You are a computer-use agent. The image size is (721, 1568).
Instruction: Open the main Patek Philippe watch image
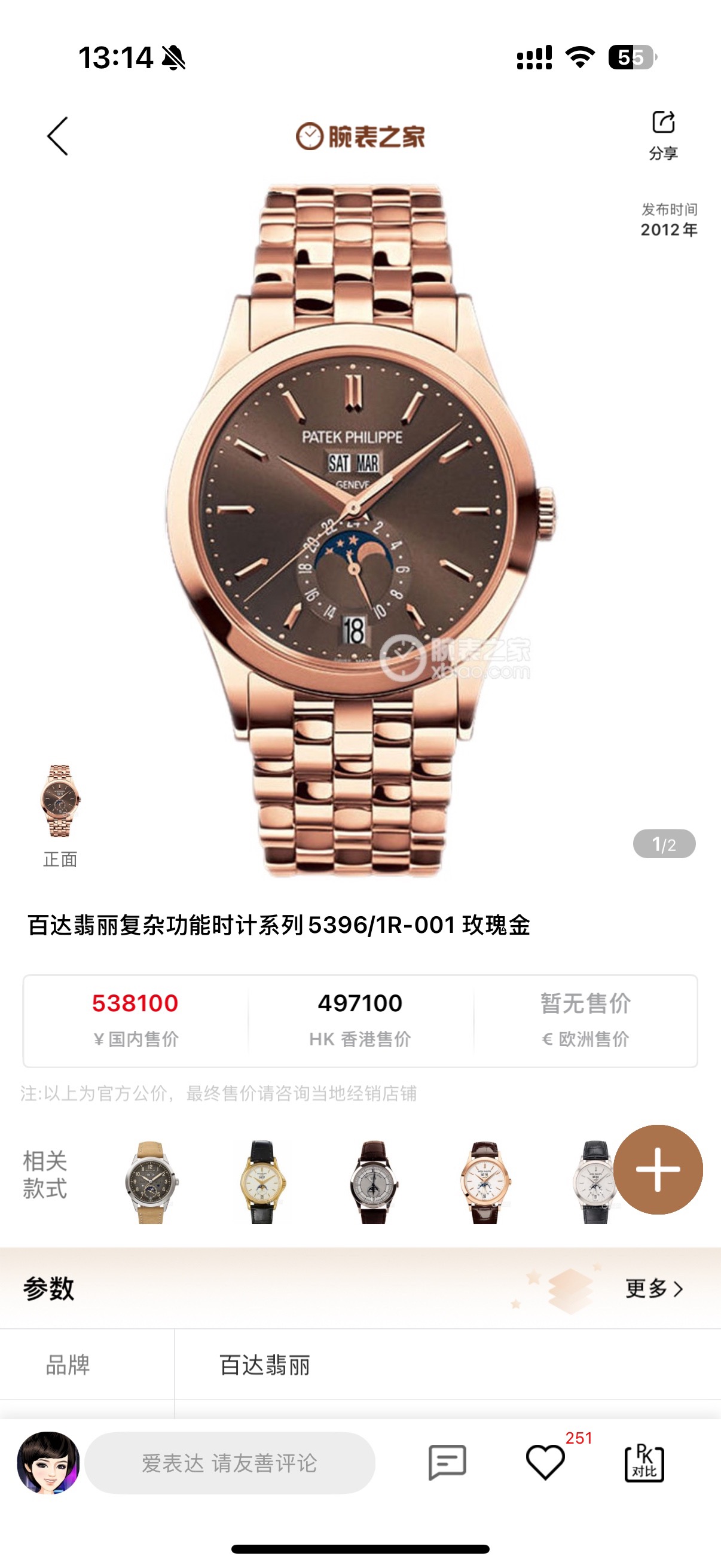point(359,530)
